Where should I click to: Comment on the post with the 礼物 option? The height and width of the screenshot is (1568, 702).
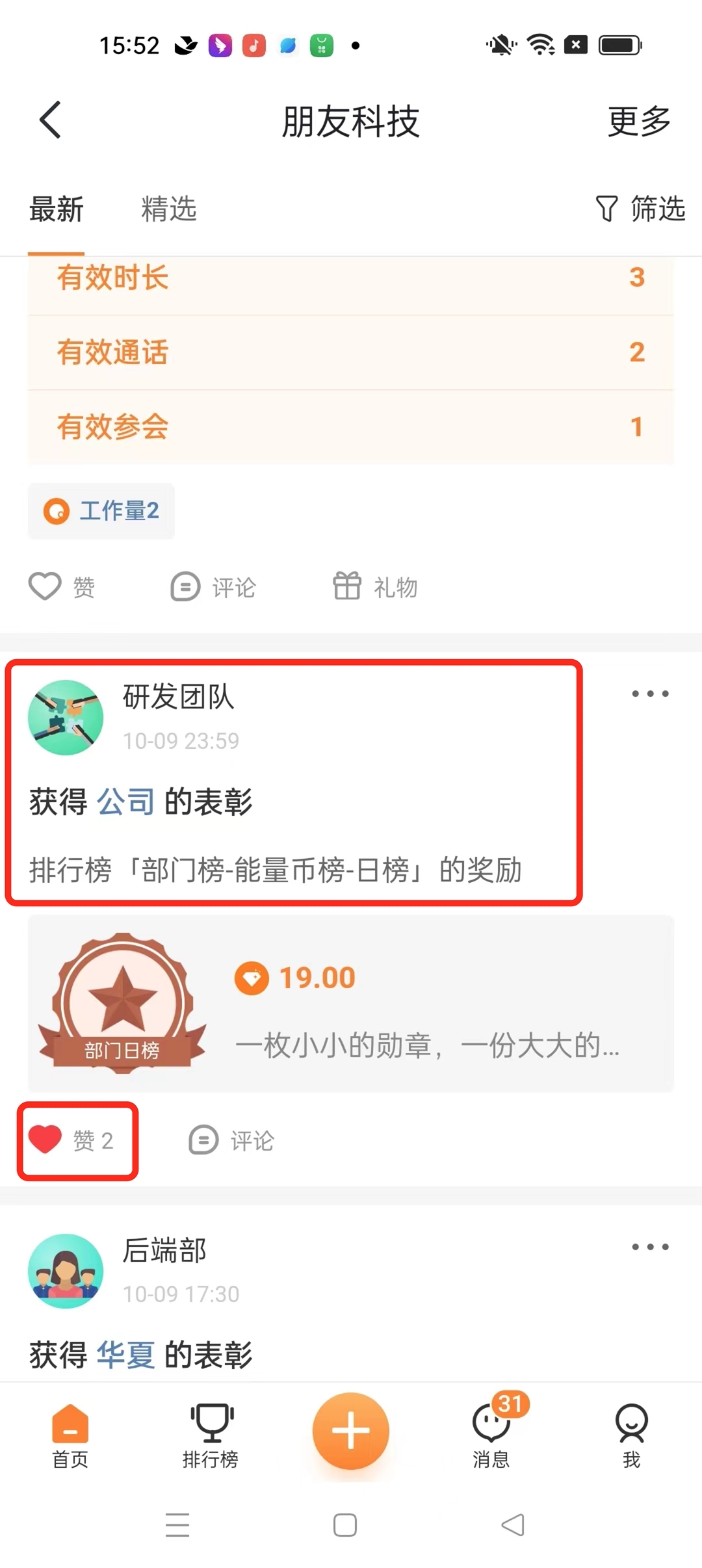(x=213, y=586)
